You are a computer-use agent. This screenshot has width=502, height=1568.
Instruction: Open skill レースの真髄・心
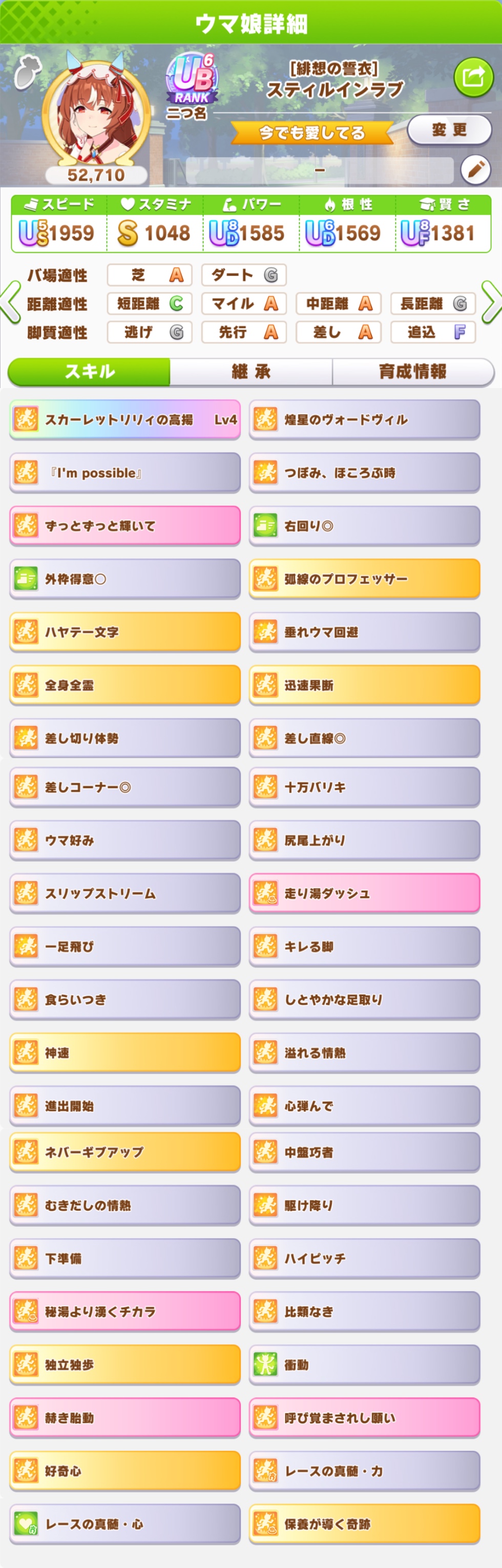(125, 1523)
